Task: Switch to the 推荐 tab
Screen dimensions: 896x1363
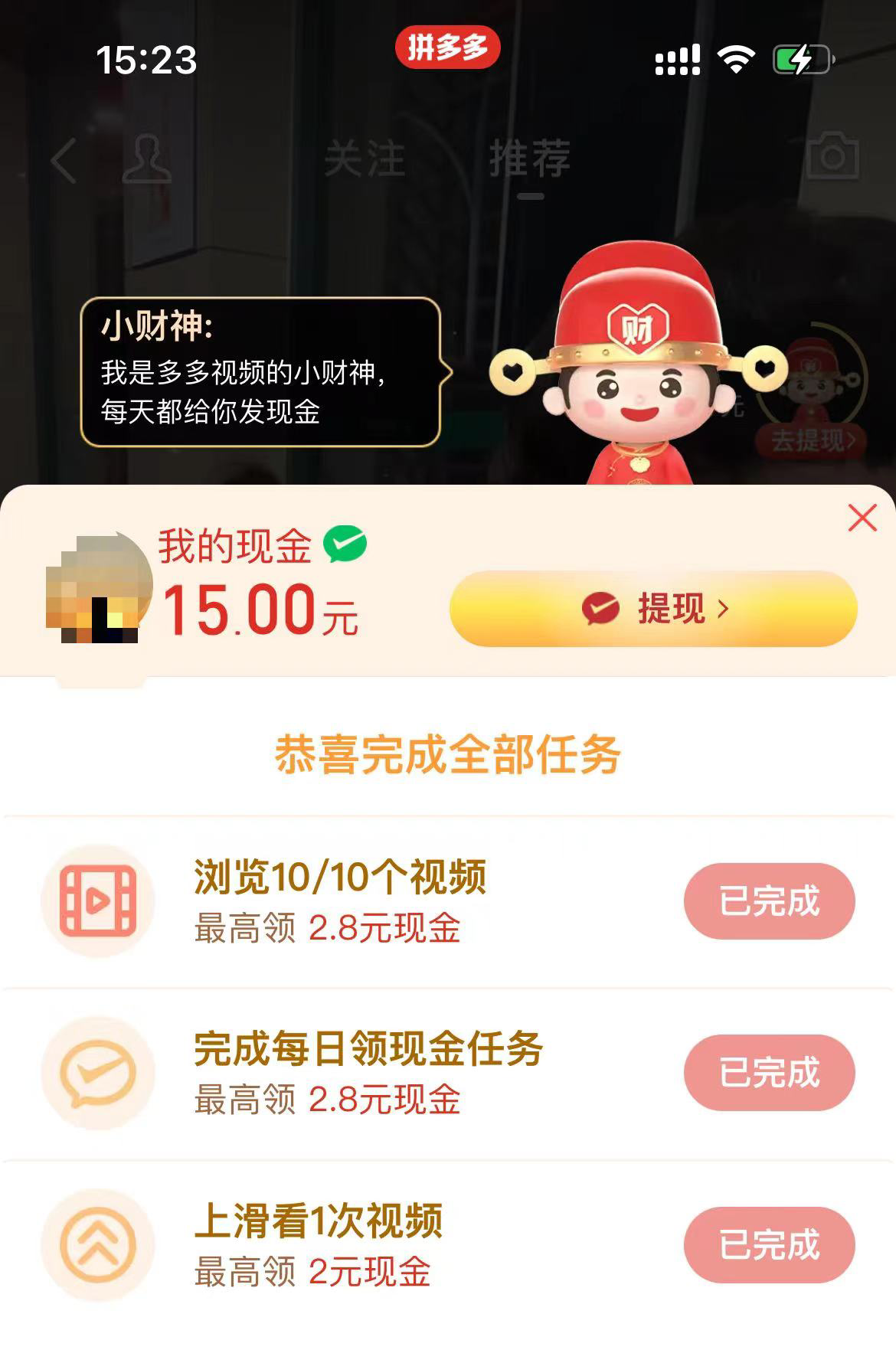Action: coord(530,159)
